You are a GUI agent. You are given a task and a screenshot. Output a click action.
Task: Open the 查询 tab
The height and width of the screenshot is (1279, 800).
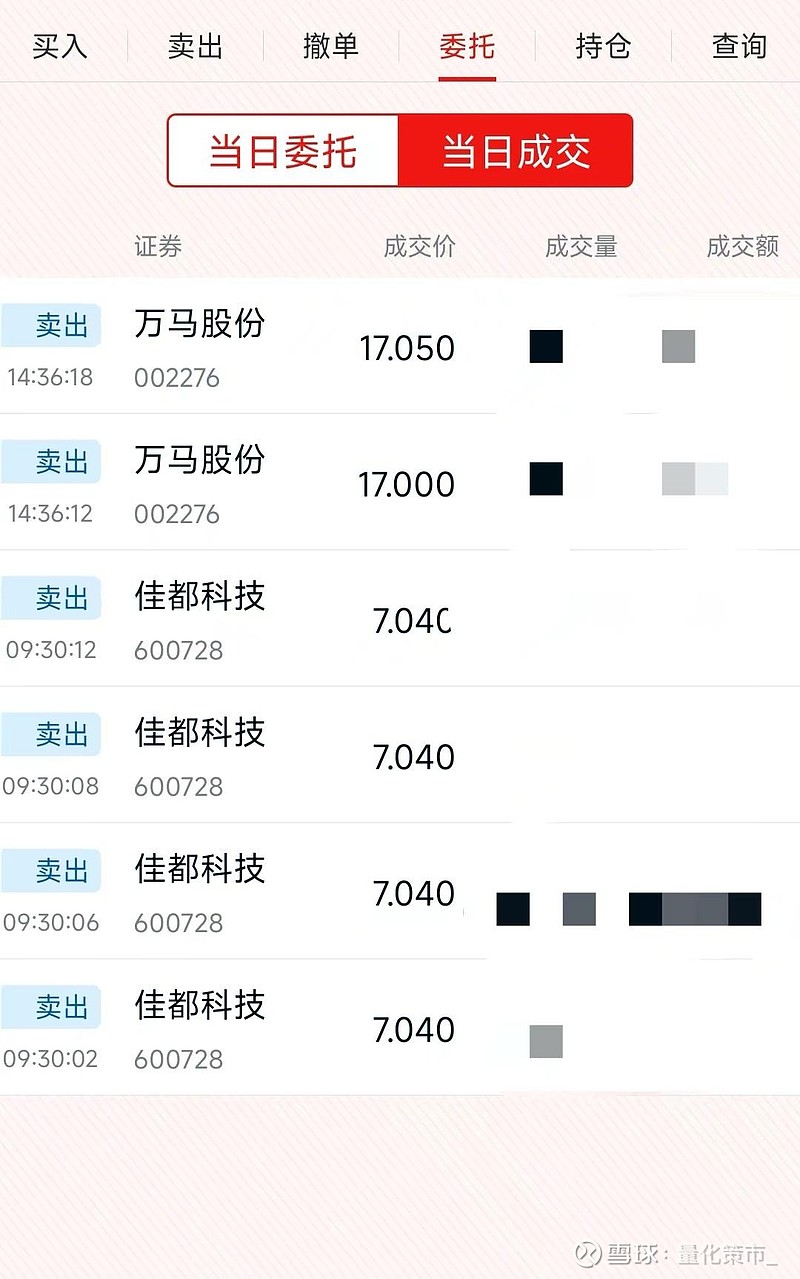(737, 46)
